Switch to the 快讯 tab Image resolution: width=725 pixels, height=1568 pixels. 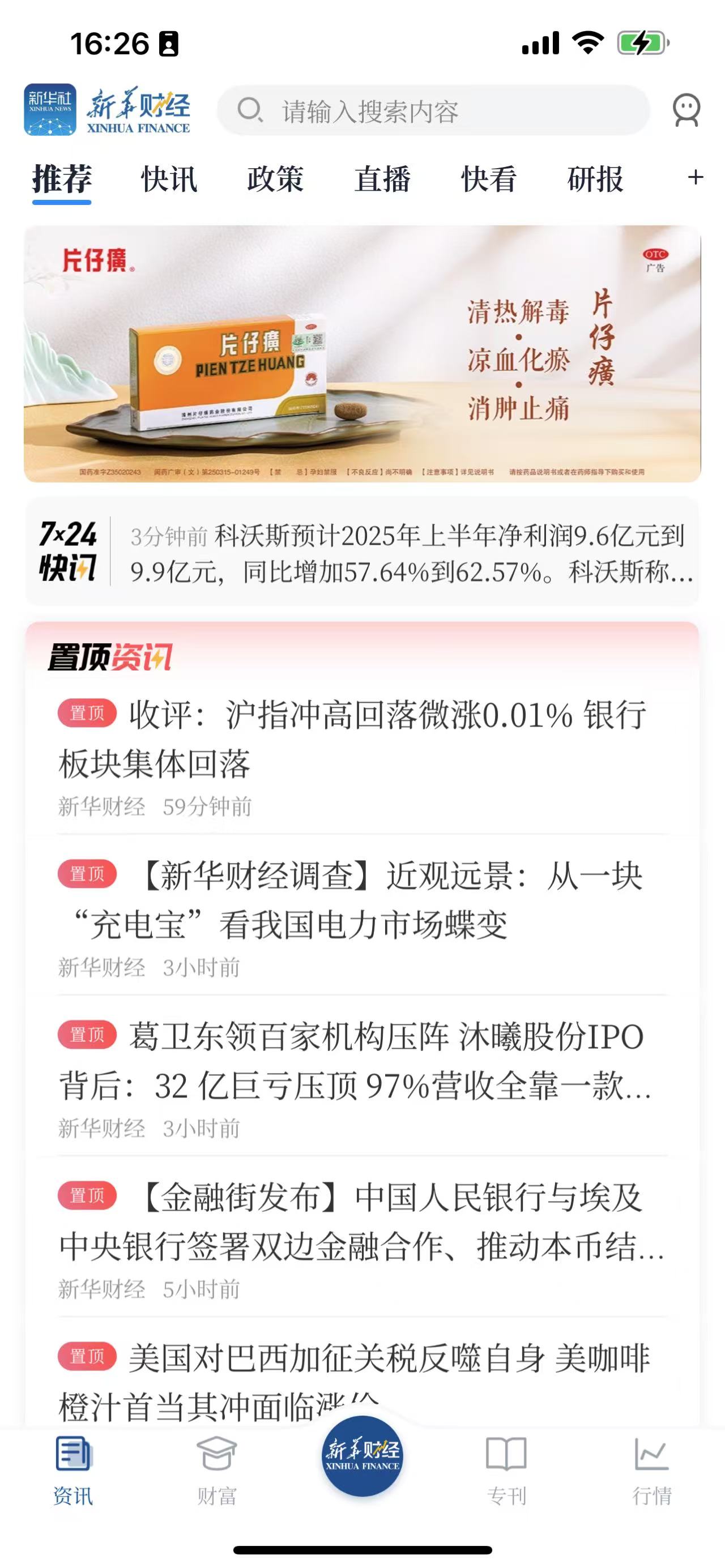point(169,179)
